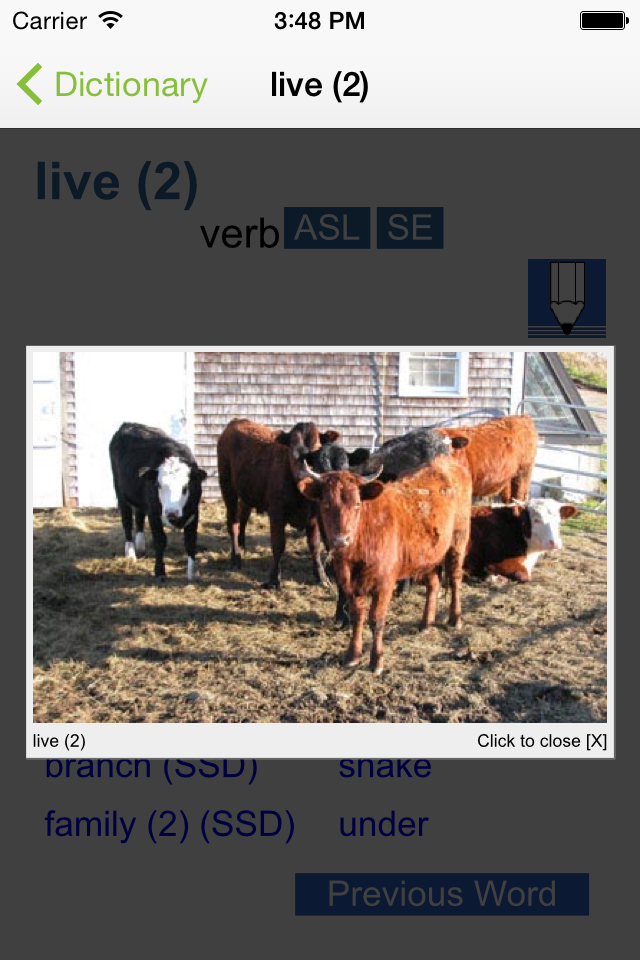Open the pencil notes icon
This screenshot has width=640, height=960.
pyautogui.click(x=567, y=298)
